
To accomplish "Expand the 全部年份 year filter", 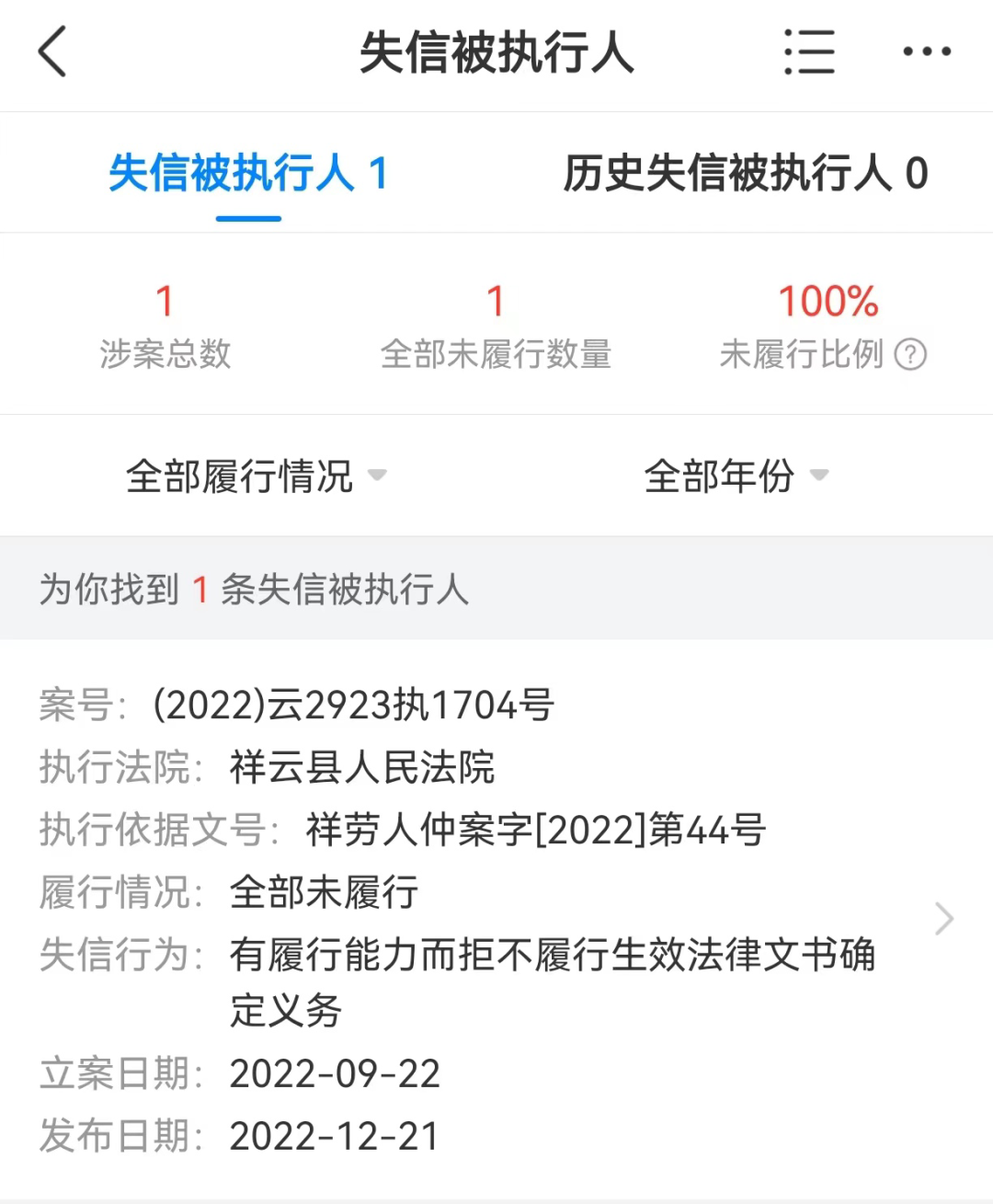I will click(x=736, y=476).
